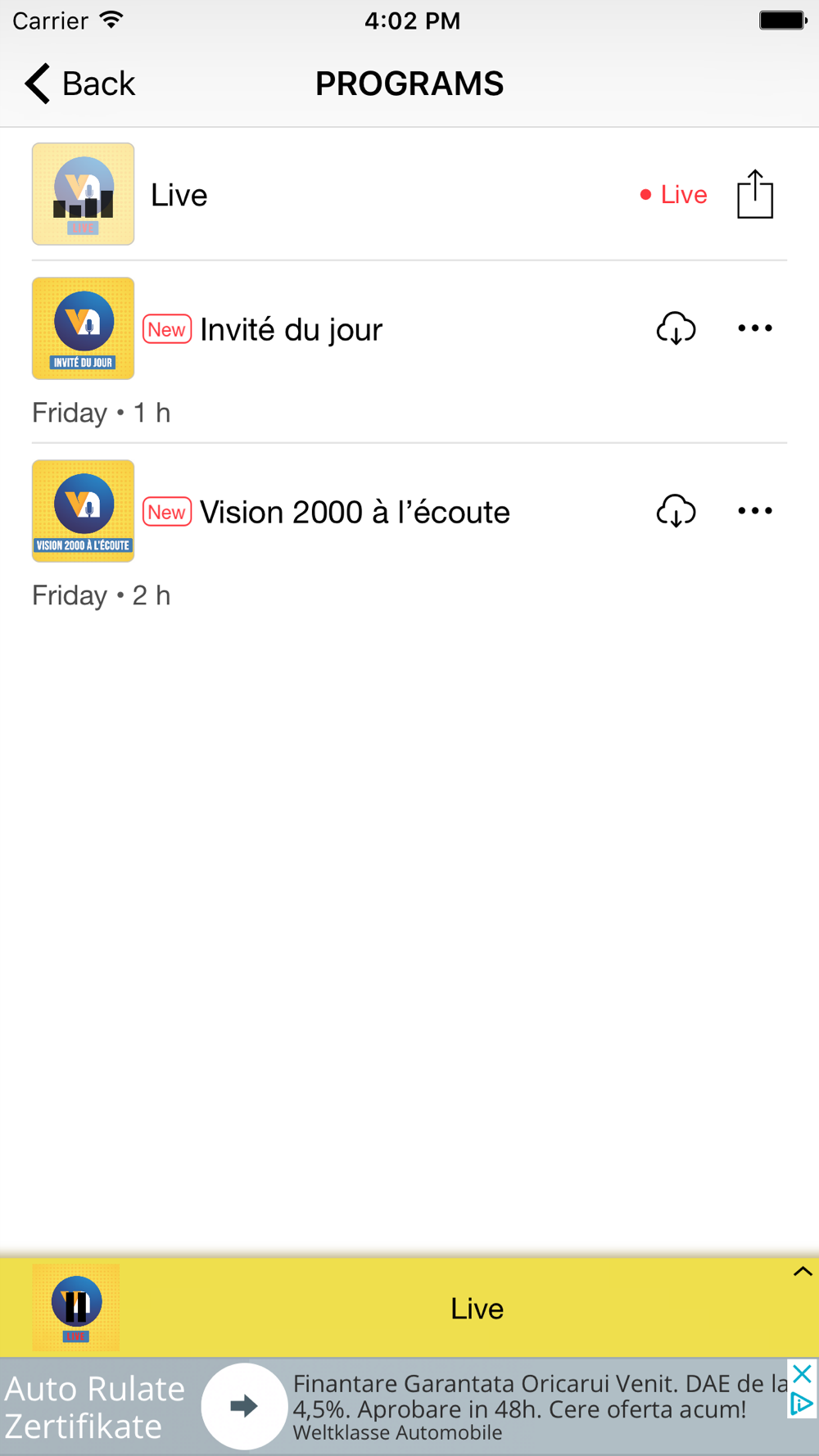Screen dimensions: 819x1456
Task: Open the AdChoices info icon
Action: pyautogui.click(x=802, y=1404)
